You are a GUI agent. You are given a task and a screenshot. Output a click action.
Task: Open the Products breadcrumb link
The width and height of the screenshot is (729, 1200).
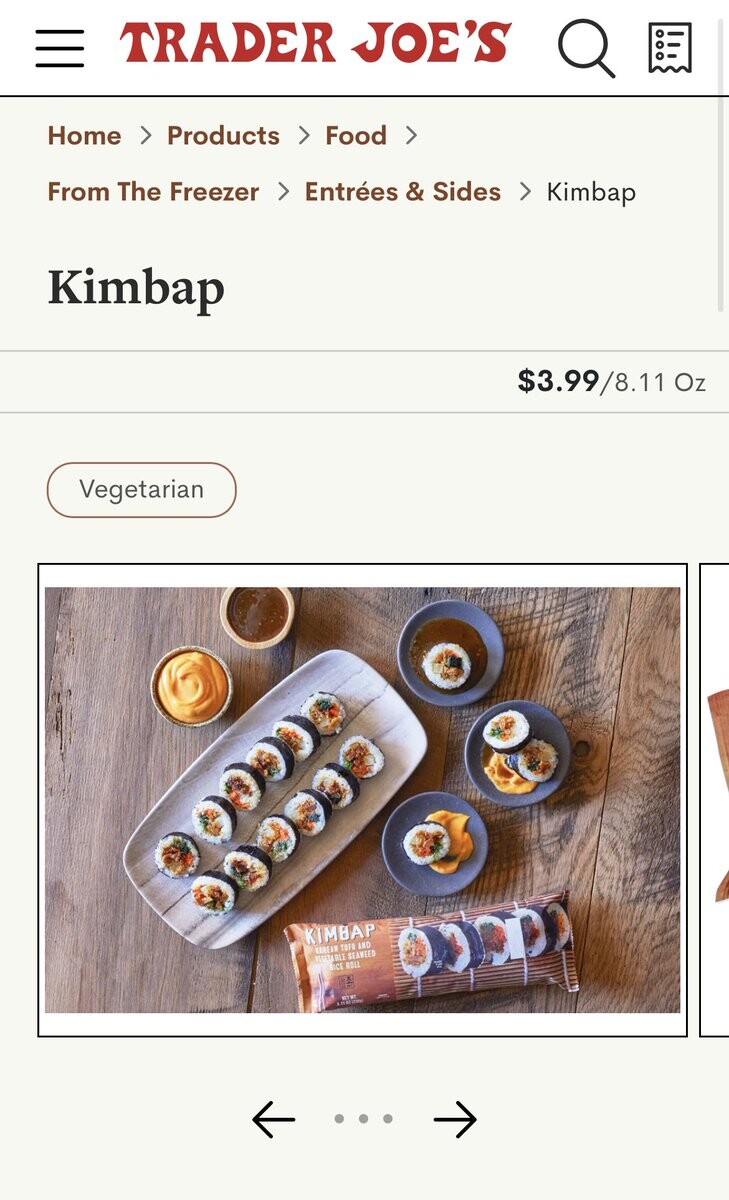coord(223,135)
